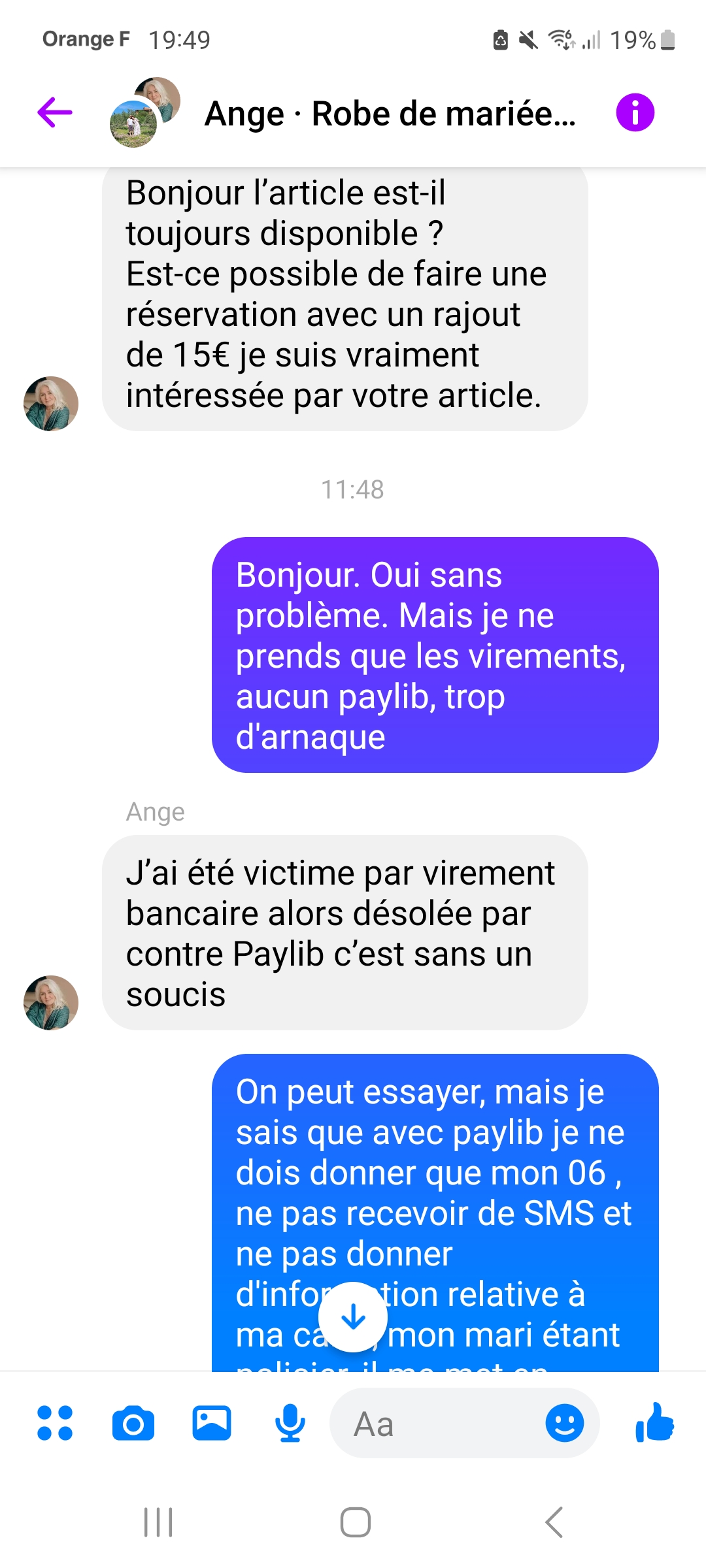
Task: Open the photo gallery picker
Action: tap(212, 1423)
